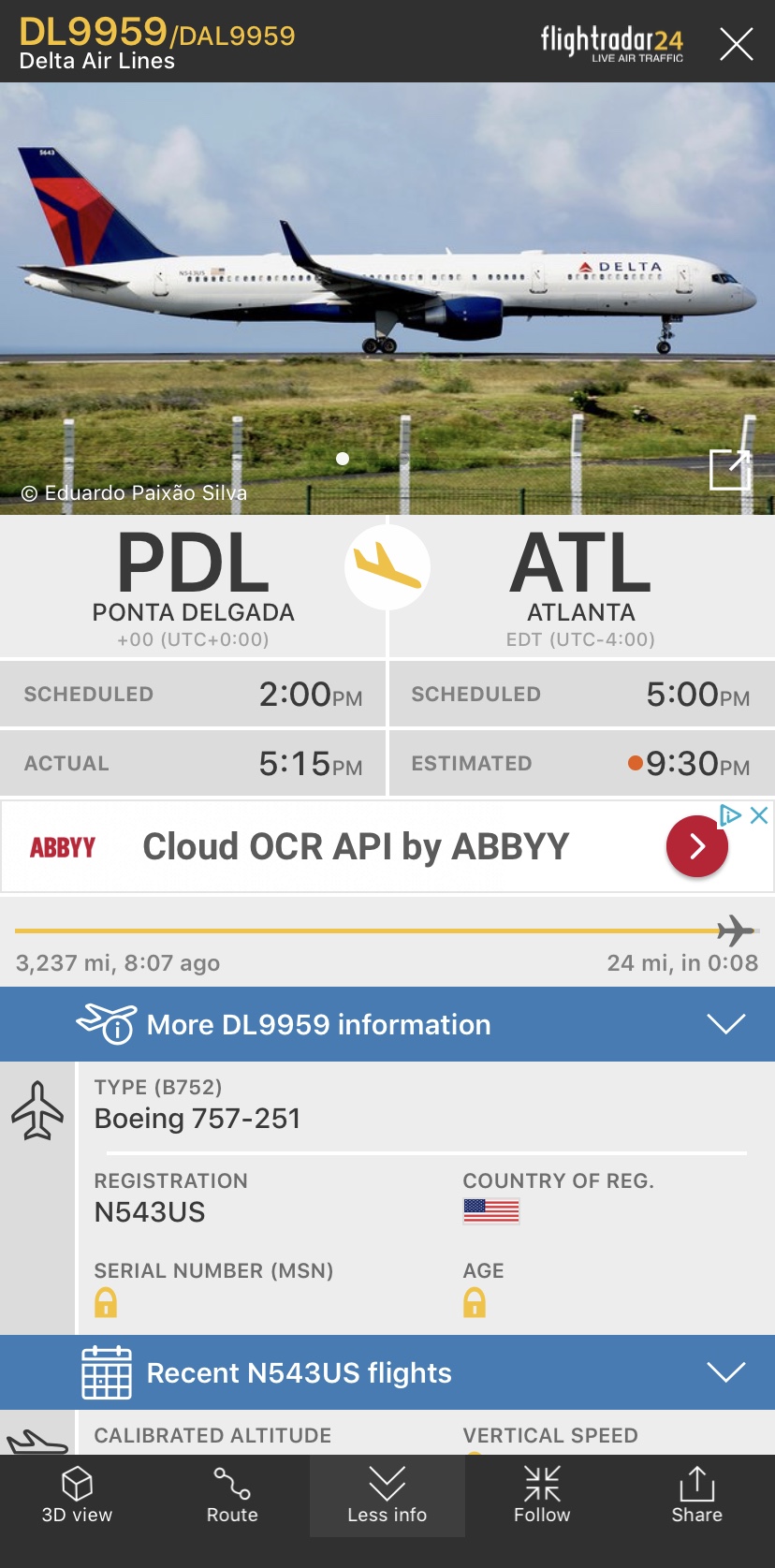The height and width of the screenshot is (1568, 775).
Task: Share this flight
Action: click(x=696, y=1495)
